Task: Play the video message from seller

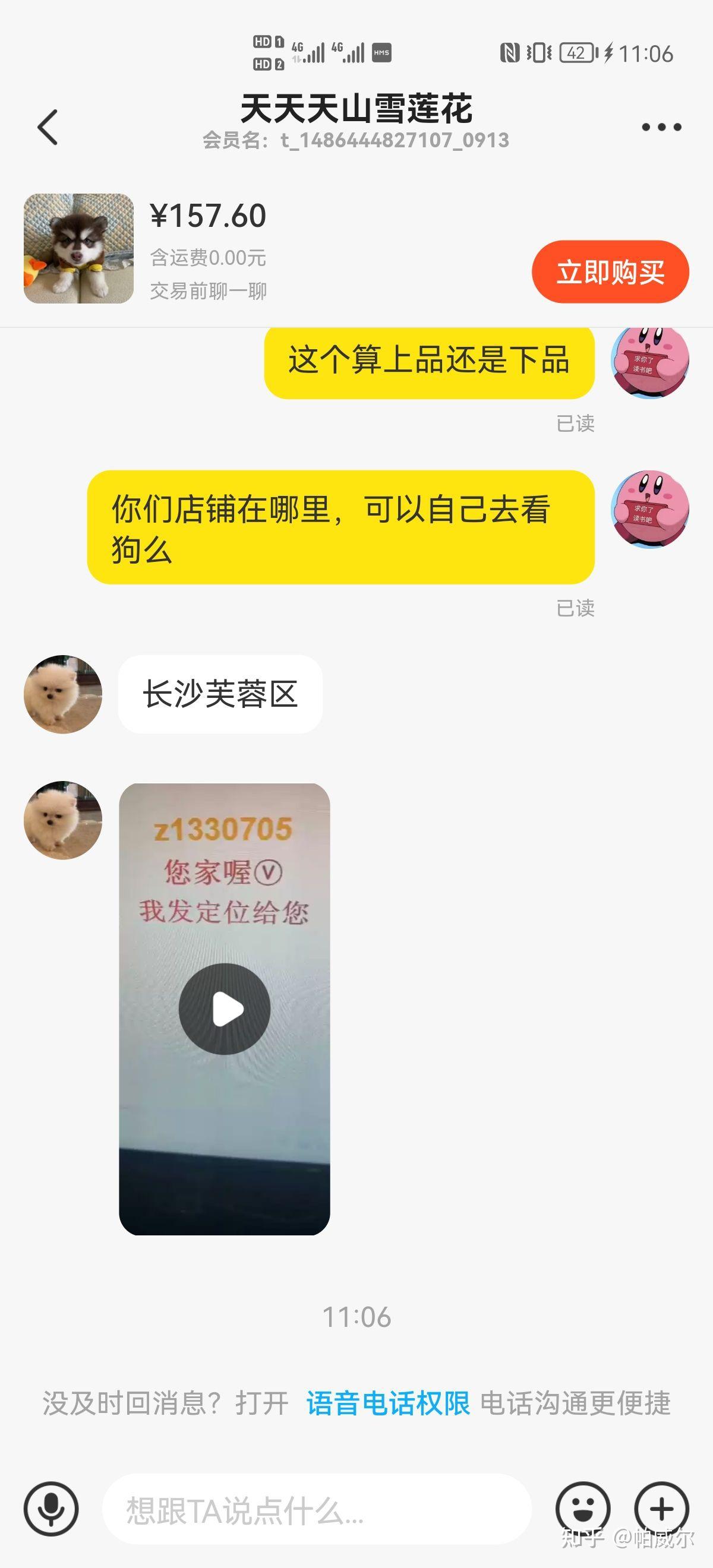Action: coord(224,1009)
